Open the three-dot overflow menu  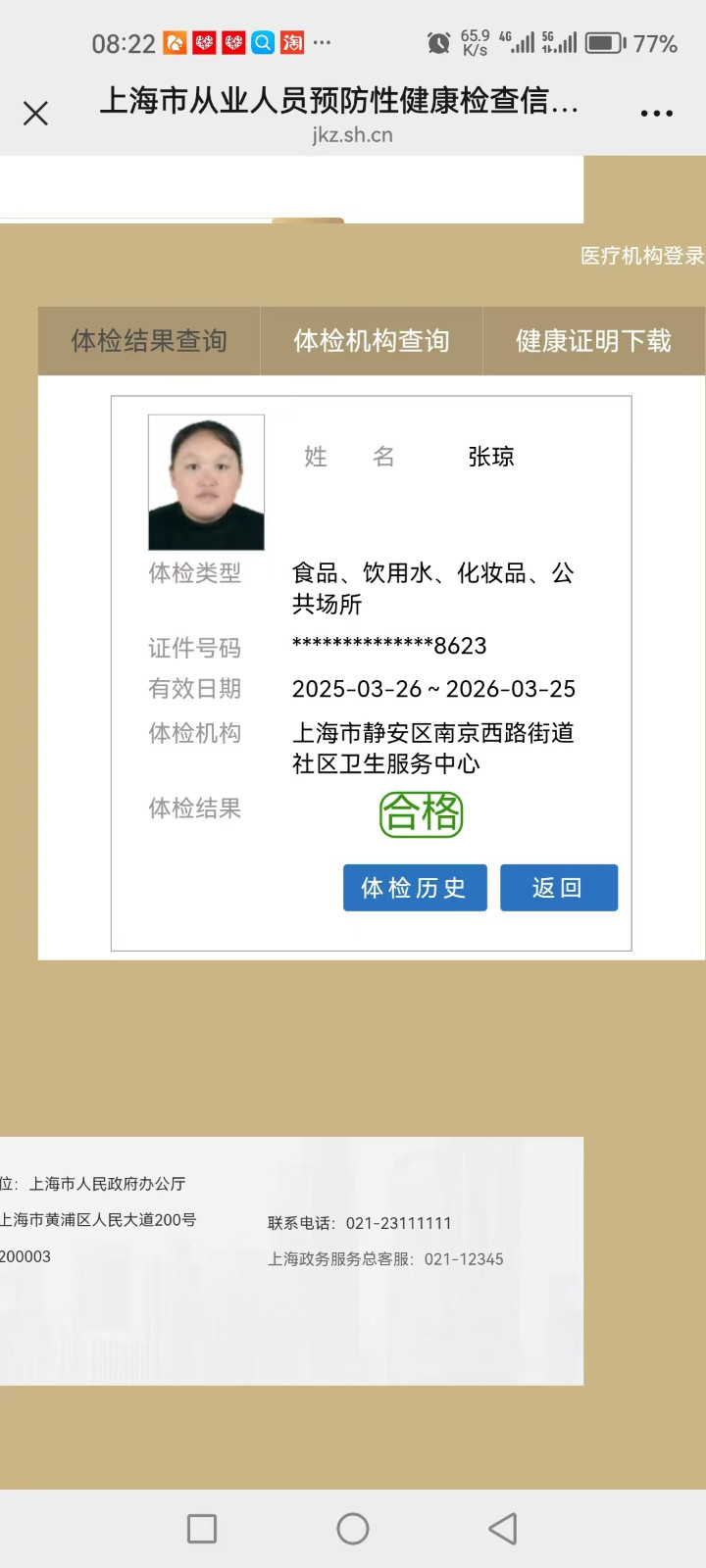[656, 114]
